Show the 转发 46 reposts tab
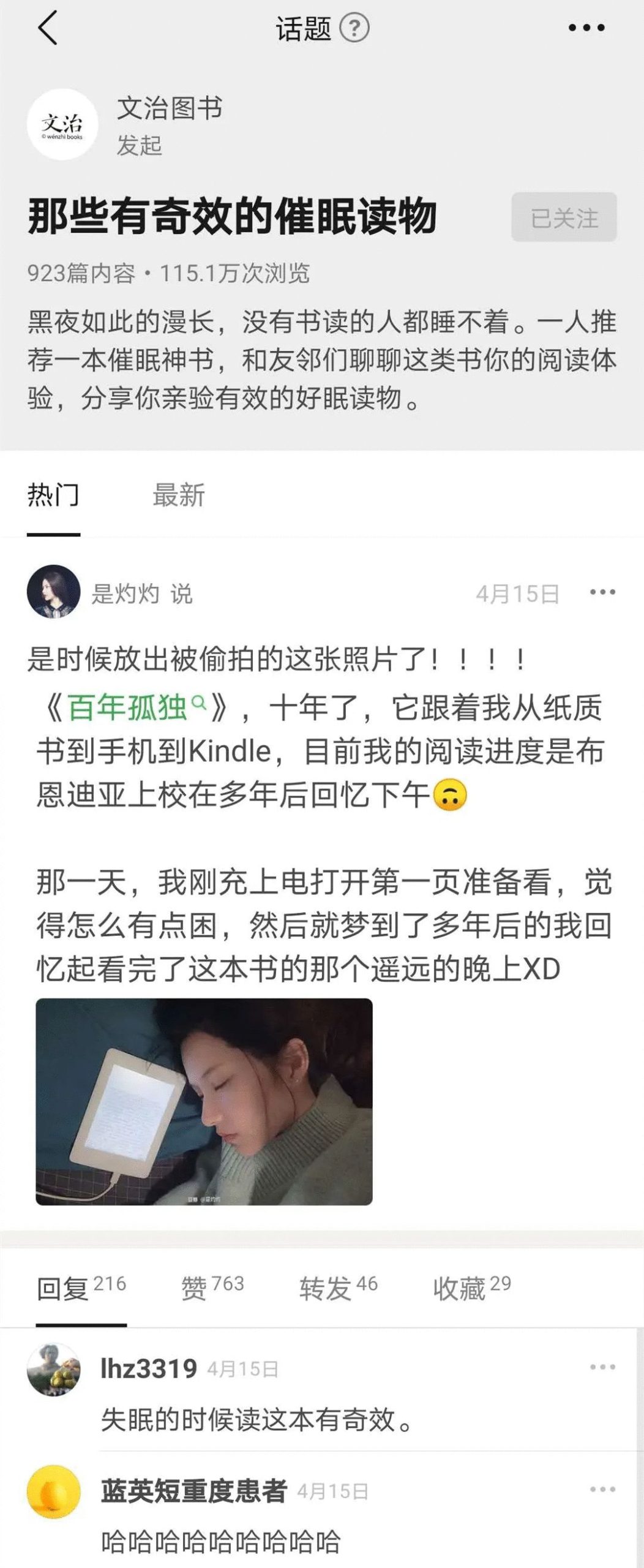The width and height of the screenshot is (644, 1568). (338, 1287)
